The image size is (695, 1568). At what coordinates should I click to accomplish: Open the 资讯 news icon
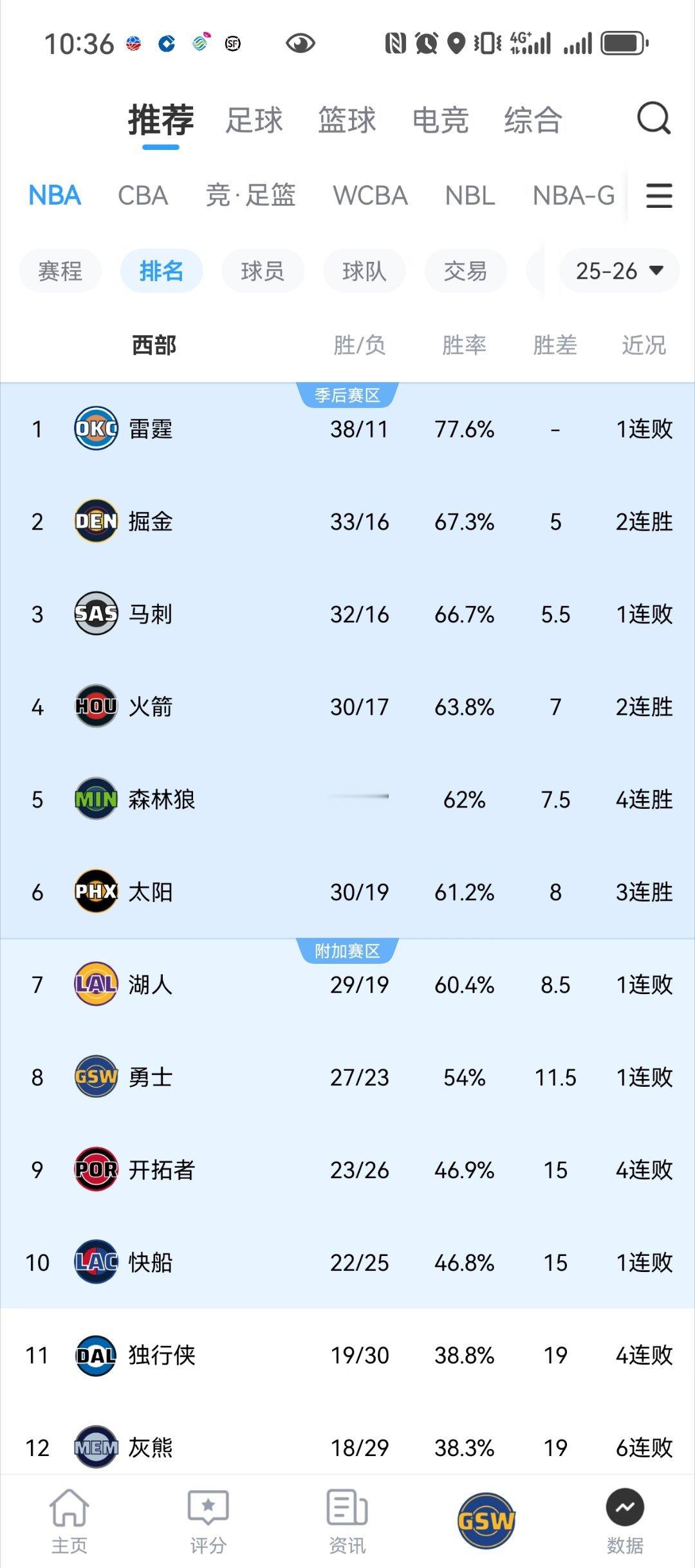[347, 1512]
